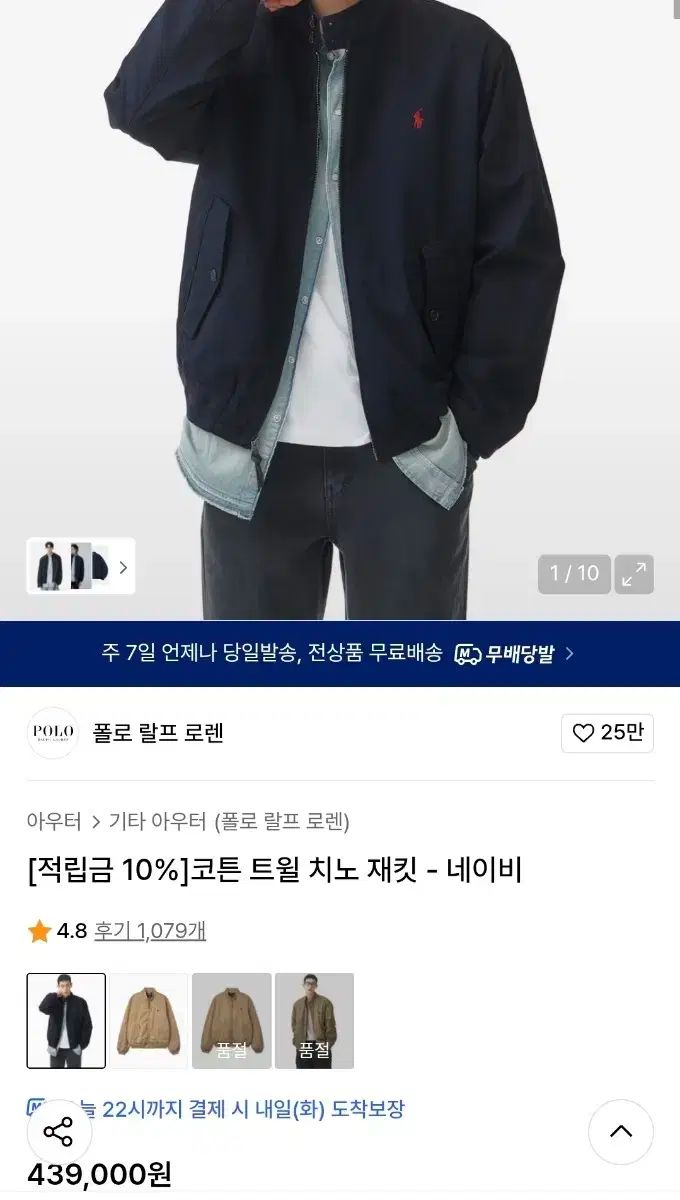Select the first sold-out khaki jacket option
The image size is (680, 1200).
click(x=232, y=1021)
